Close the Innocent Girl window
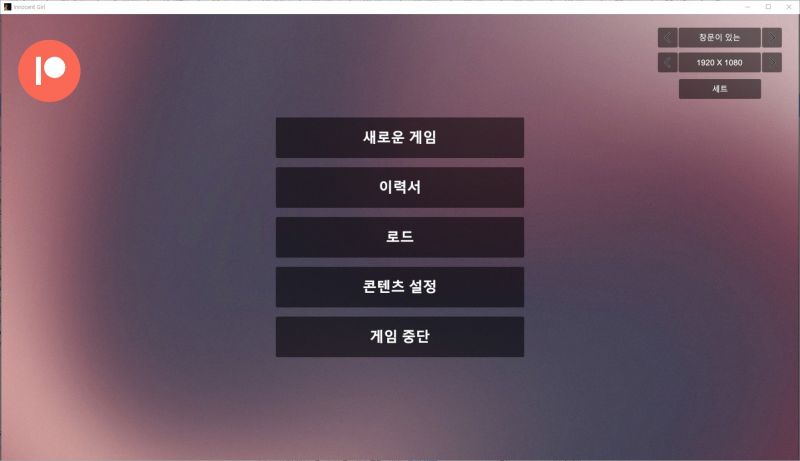800x461 pixels. click(788, 6)
